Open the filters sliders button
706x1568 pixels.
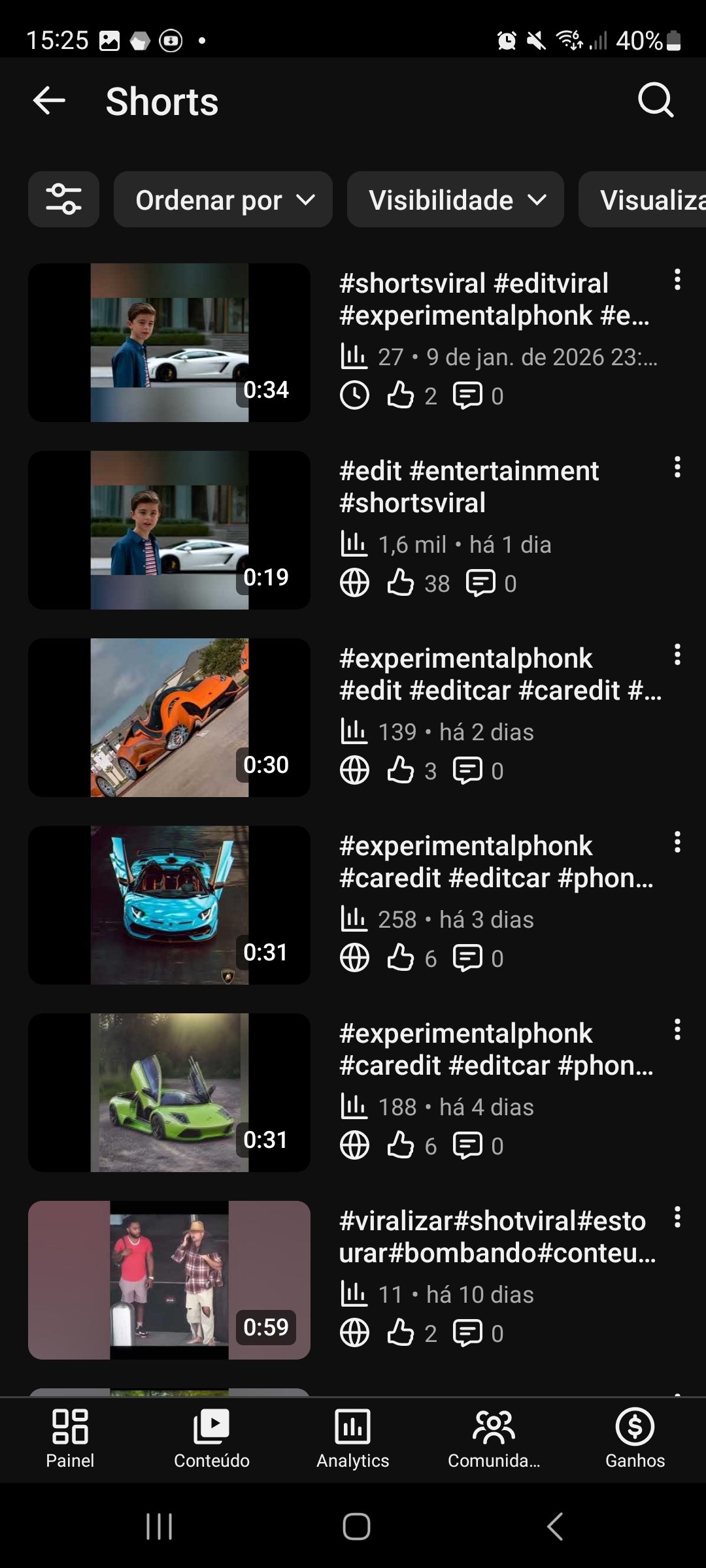[x=63, y=199]
